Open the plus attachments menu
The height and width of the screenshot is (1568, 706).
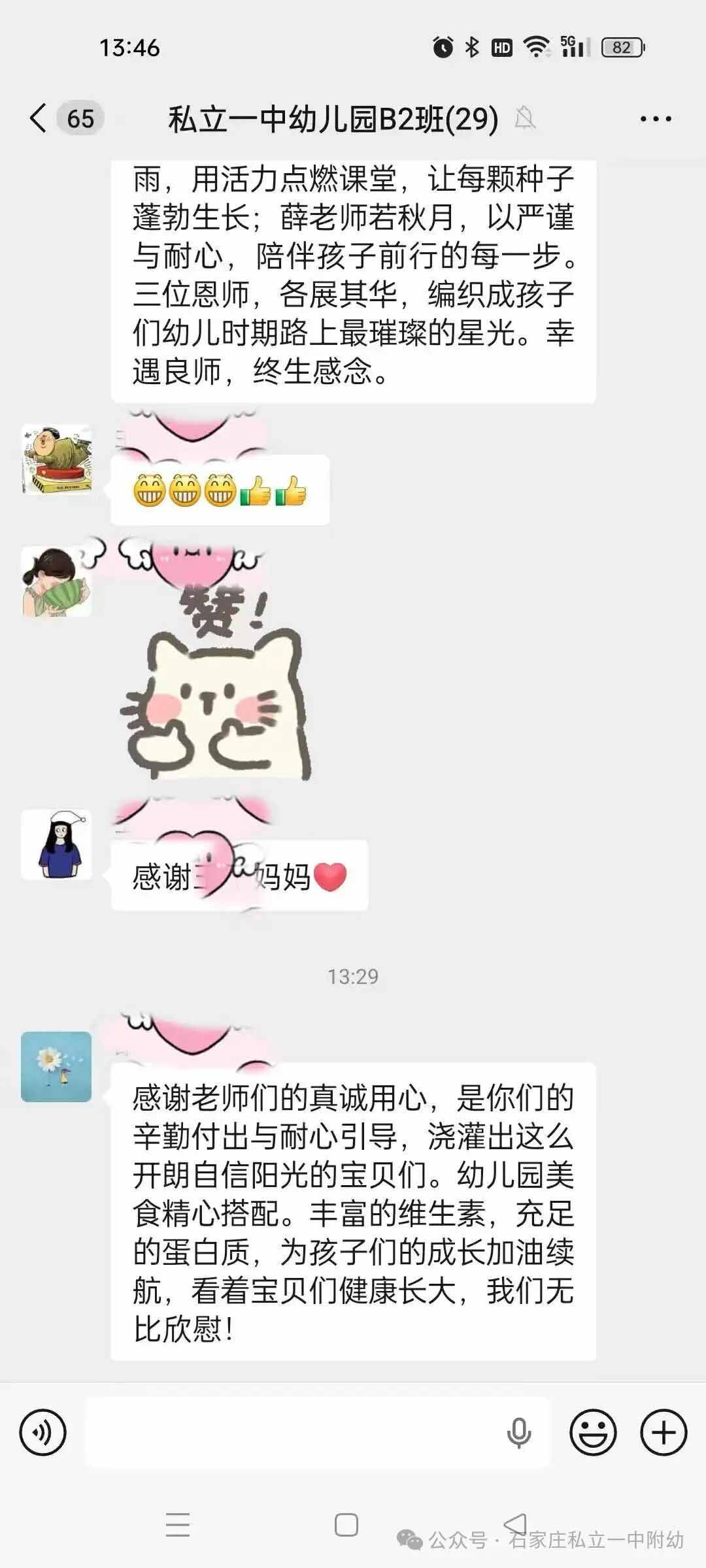coord(663,1433)
